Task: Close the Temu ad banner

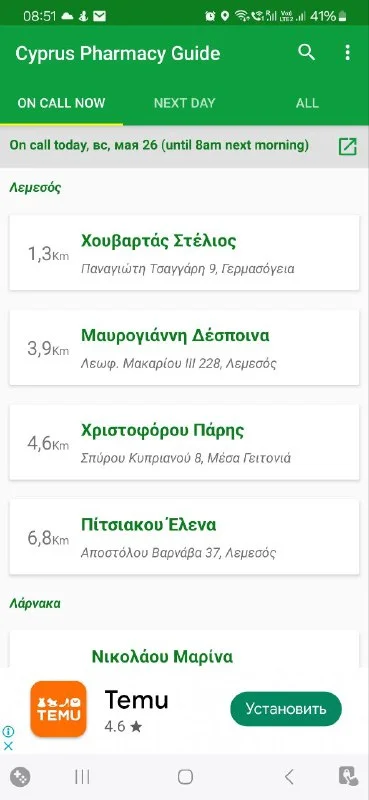Action: tap(8, 745)
